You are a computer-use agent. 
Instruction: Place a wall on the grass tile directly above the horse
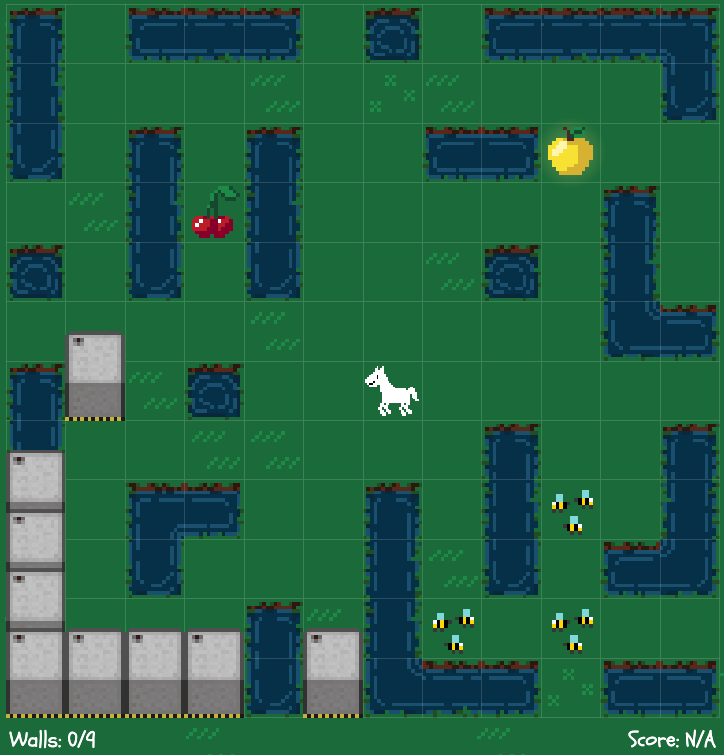(x=393, y=331)
